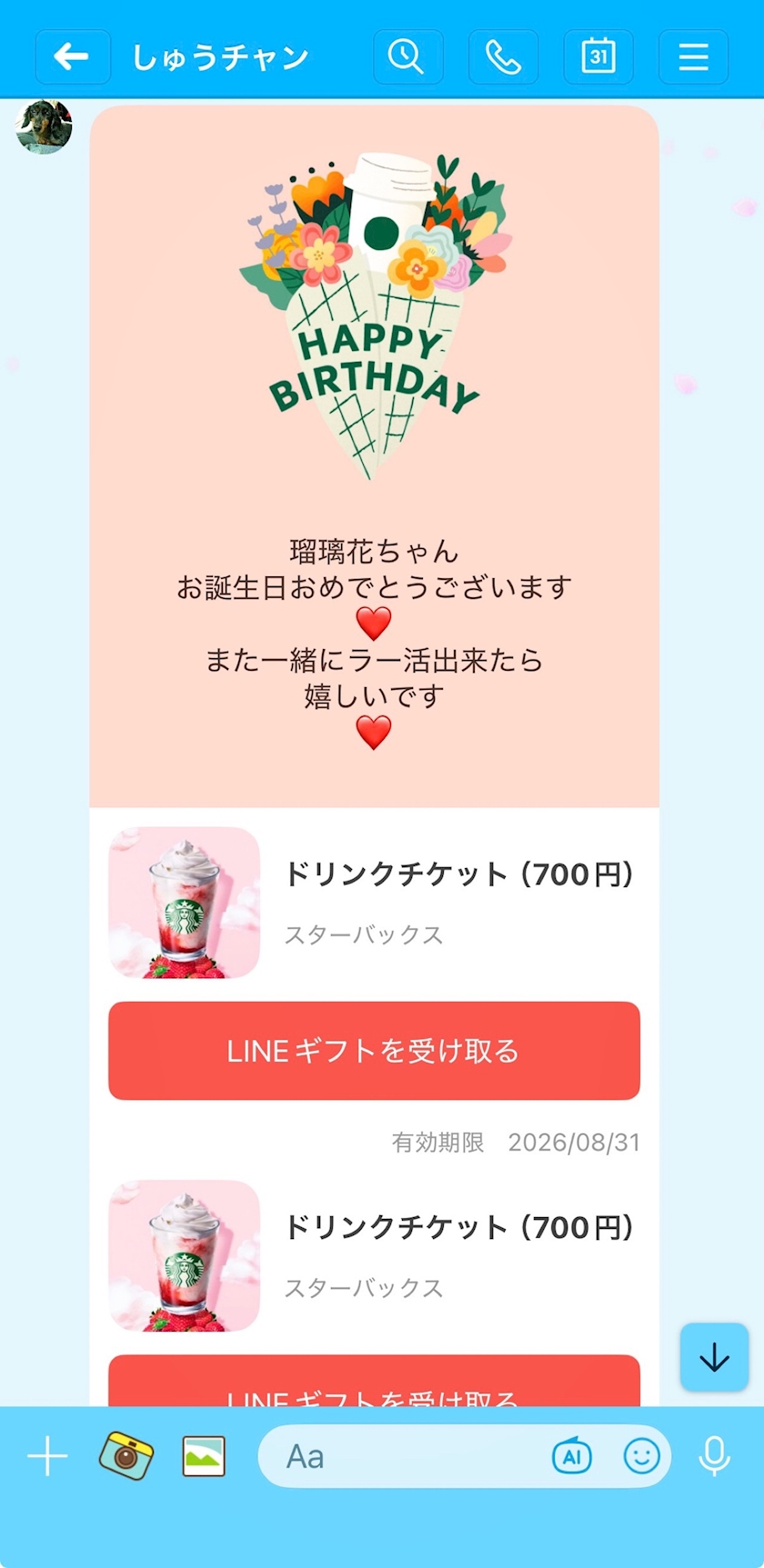Pick a photo from the gallery

204,1456
